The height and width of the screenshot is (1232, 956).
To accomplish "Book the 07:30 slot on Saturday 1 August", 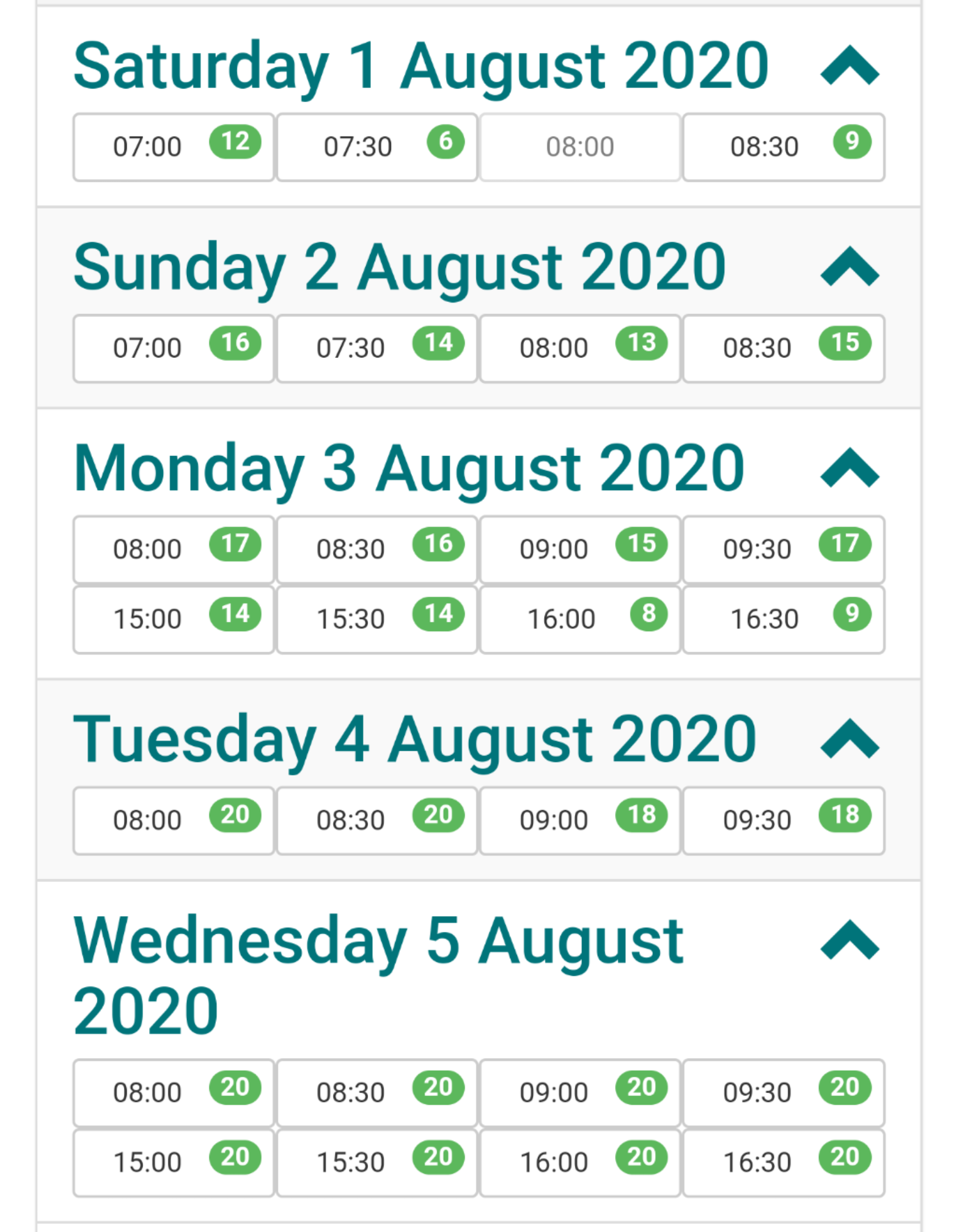I will coord(377,147).
